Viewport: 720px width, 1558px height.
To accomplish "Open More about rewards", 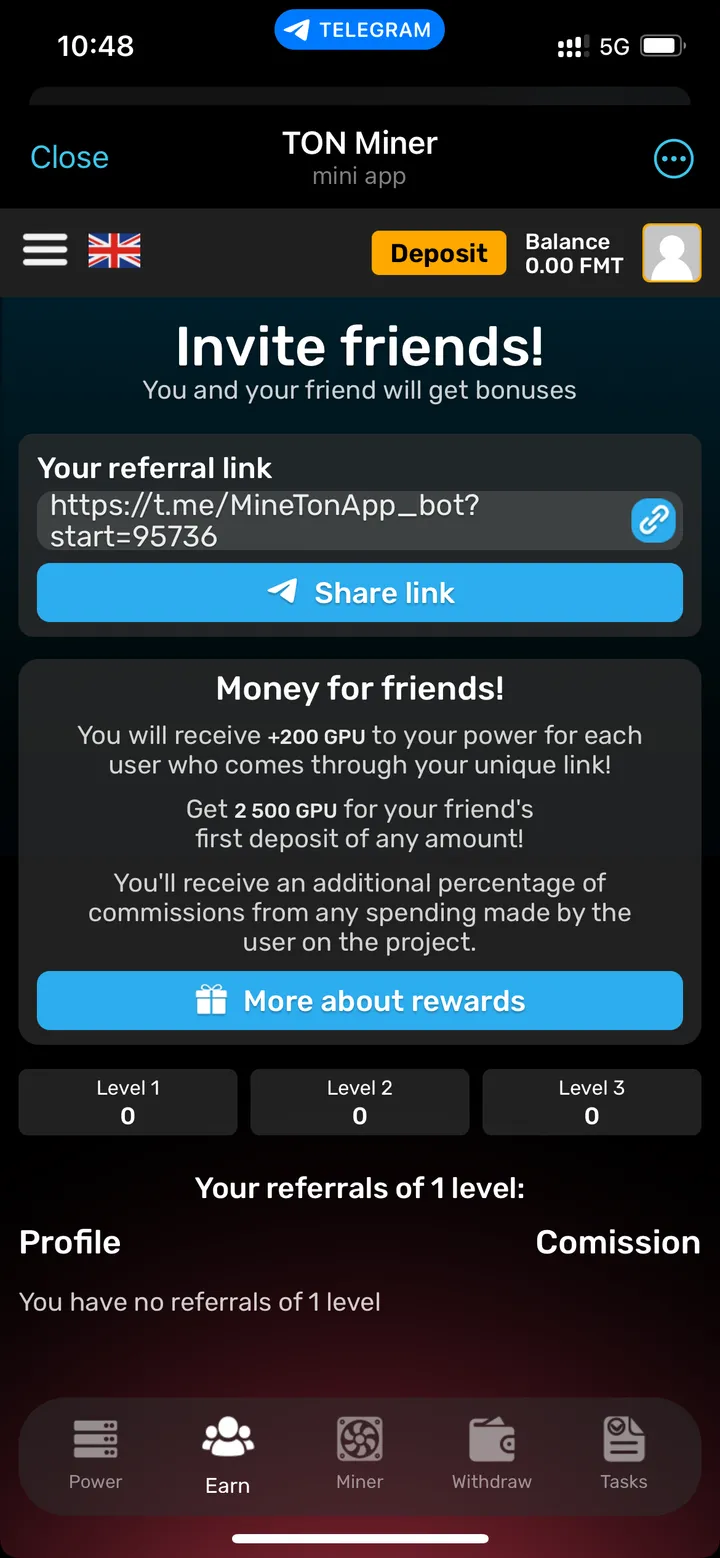I will (x=359, y=1000).
